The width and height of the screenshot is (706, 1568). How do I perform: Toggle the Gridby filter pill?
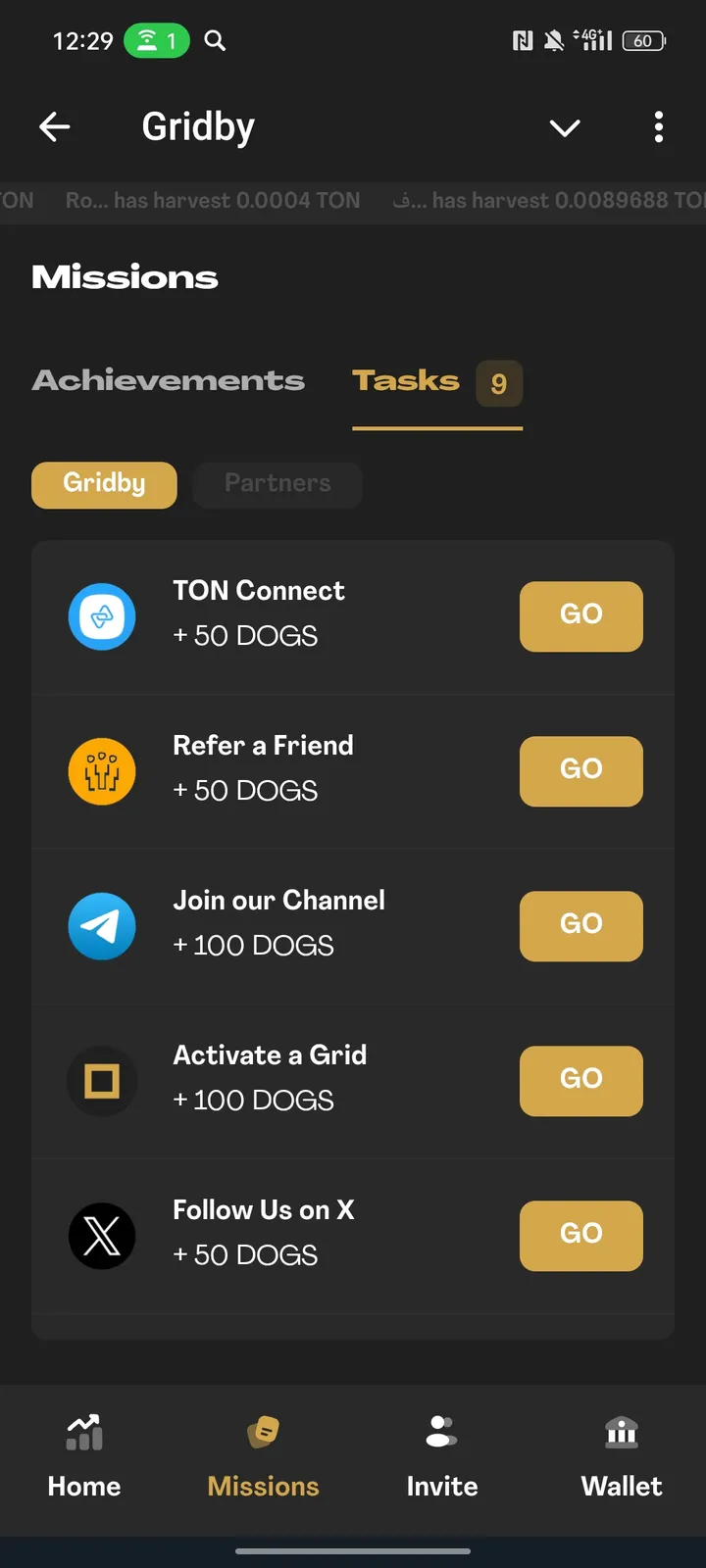[x=103, y=484]
